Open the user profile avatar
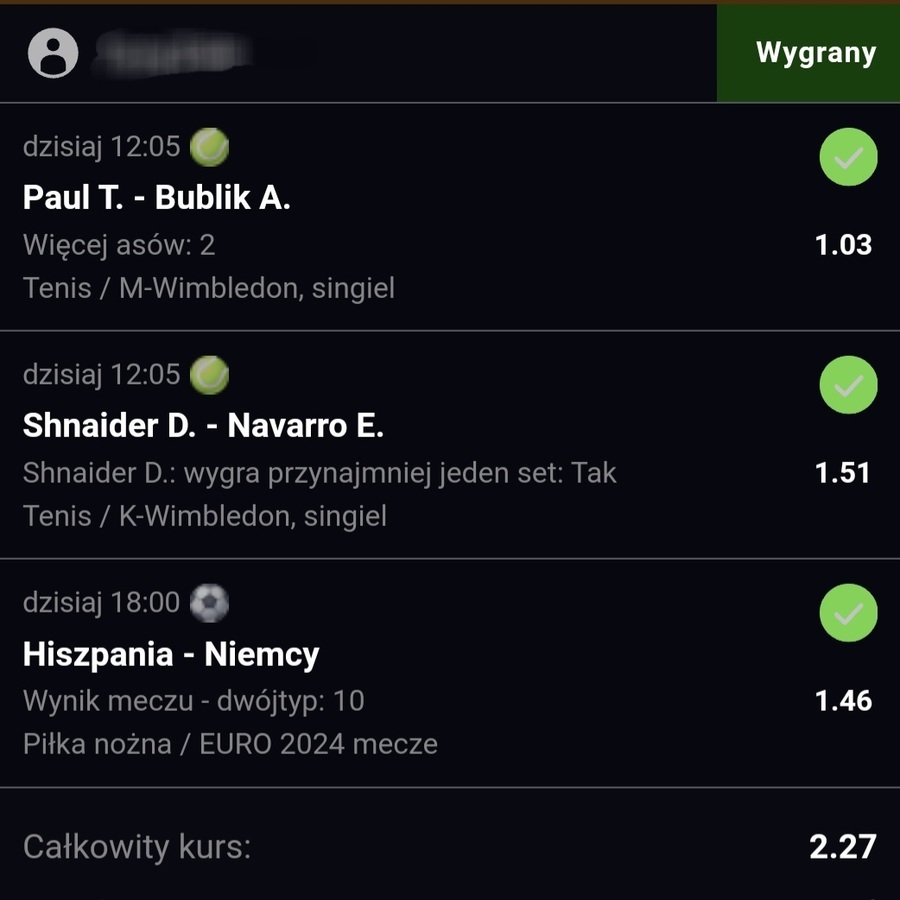The width and height of the screenshot is (900, 900). [x=53, y=53]
